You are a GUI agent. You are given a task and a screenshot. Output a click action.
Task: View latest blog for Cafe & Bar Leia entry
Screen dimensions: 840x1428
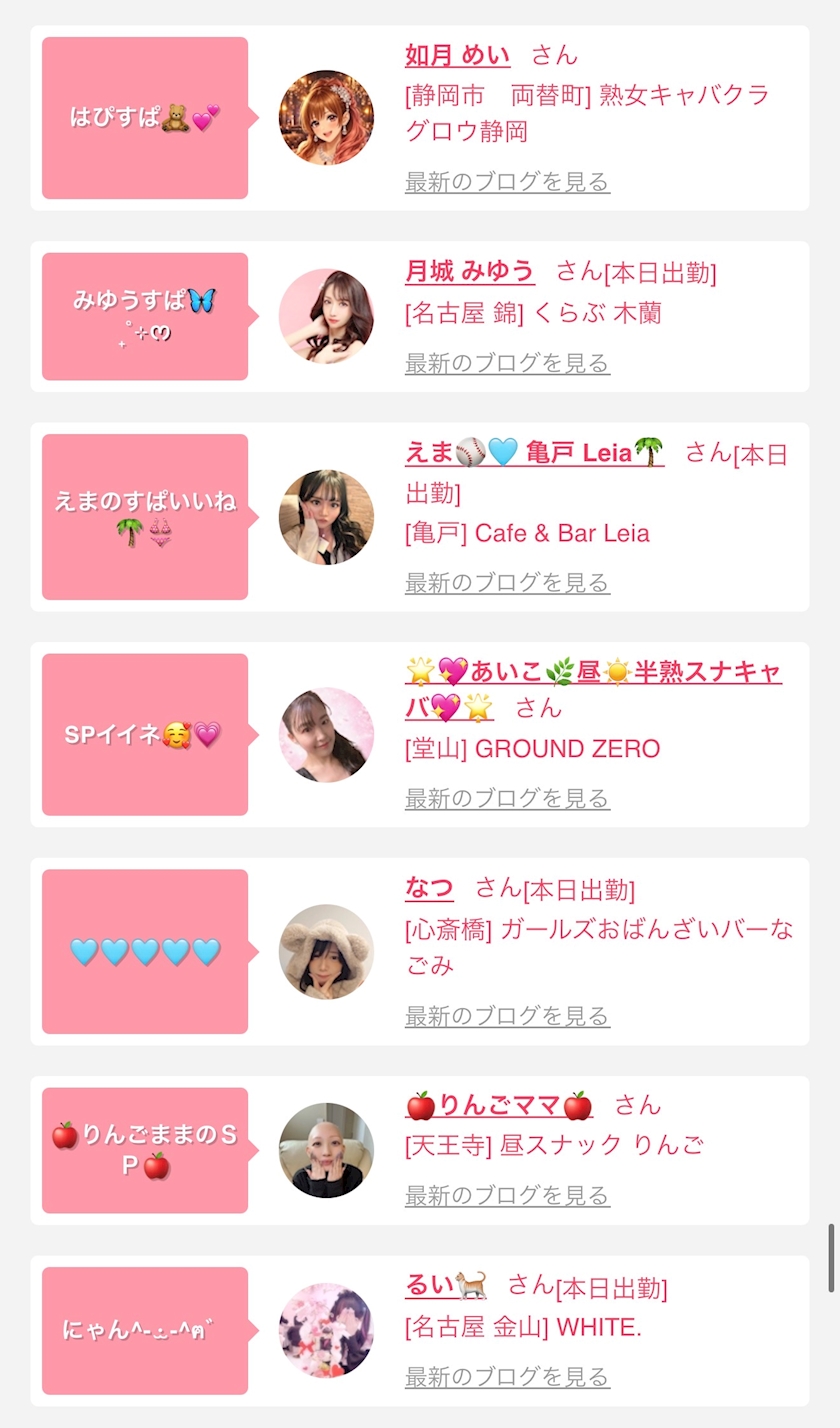point(507,583)
